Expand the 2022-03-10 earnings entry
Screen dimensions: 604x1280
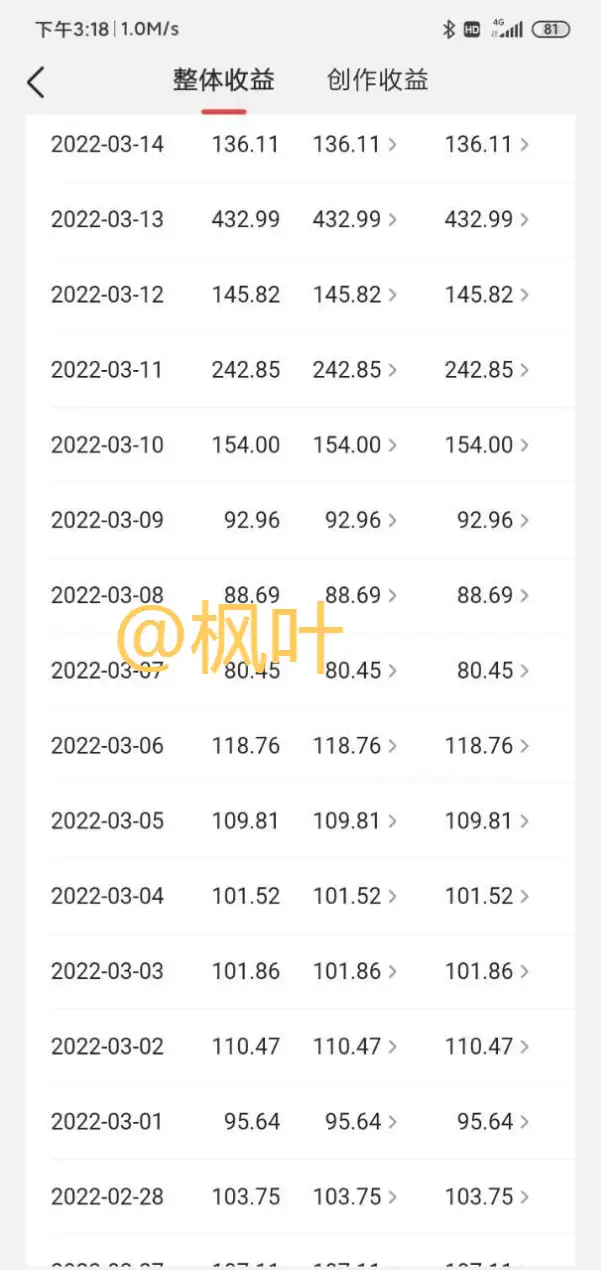[x=300, y=445]
